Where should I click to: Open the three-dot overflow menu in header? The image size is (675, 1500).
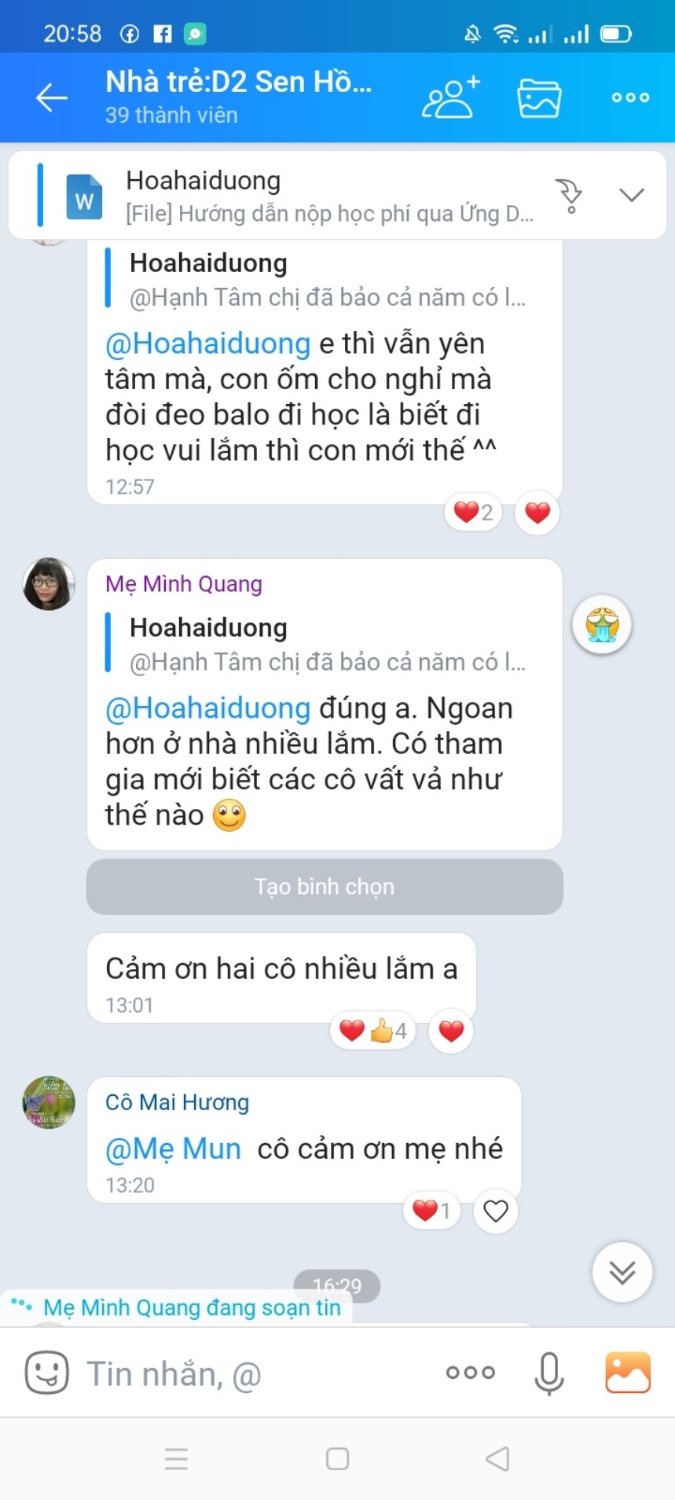630,97
